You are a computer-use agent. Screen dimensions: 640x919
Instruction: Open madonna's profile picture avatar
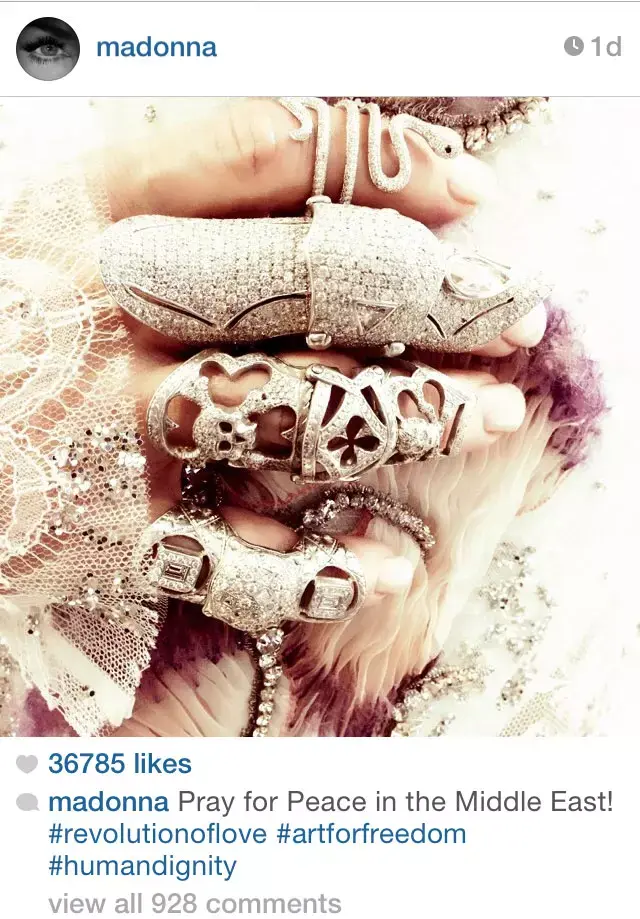click(x=47, y=48)
